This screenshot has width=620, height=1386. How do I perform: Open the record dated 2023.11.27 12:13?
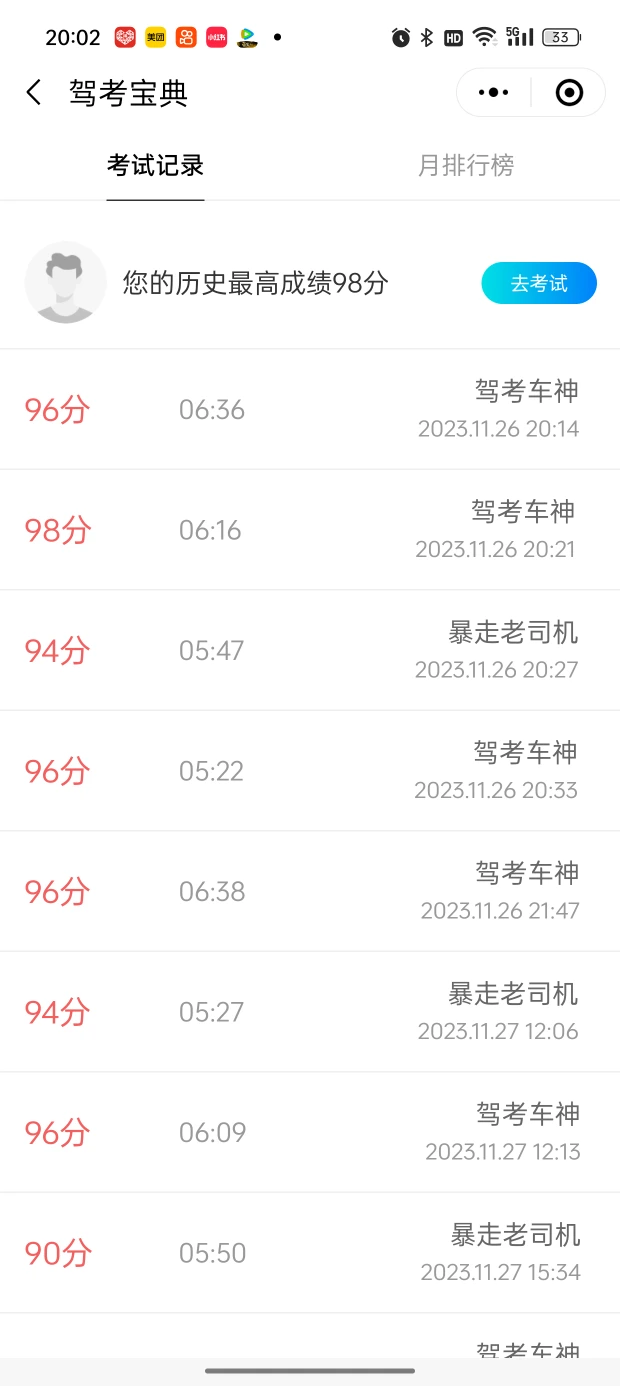pyautogui.click(x=310, y=1132)
